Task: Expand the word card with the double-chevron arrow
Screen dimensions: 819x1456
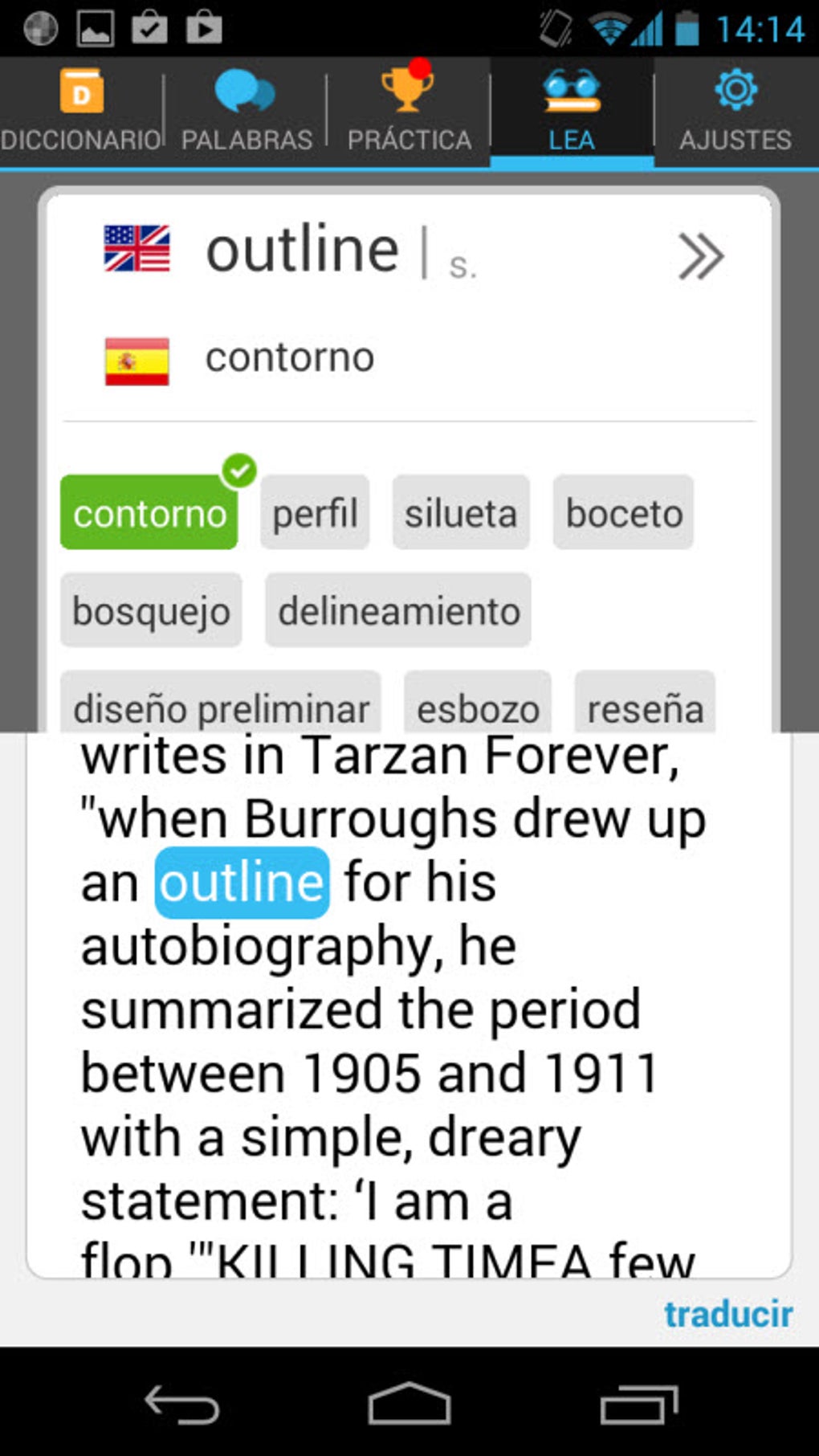Action: (702, 255)
